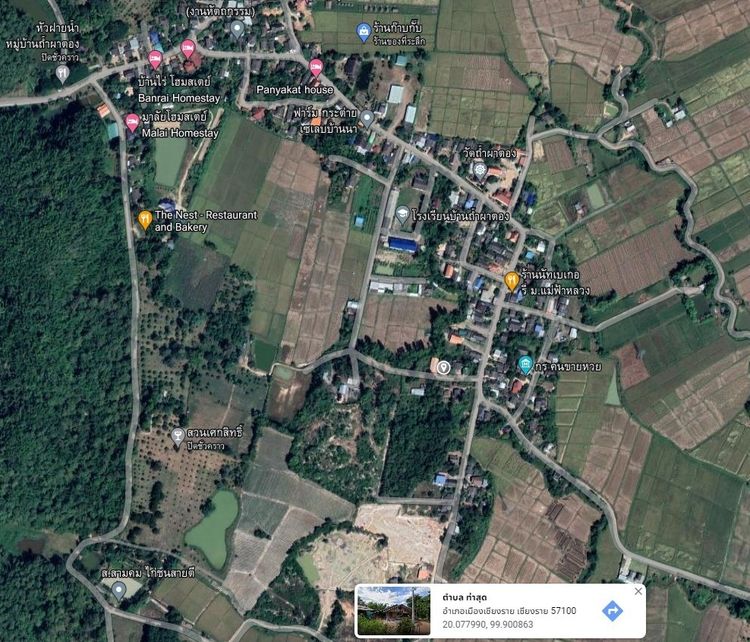Viewport: 750px width, 642px height.
Task: Select the วัดถ้ำผาตอง temple marker
Action: [481, 170]
